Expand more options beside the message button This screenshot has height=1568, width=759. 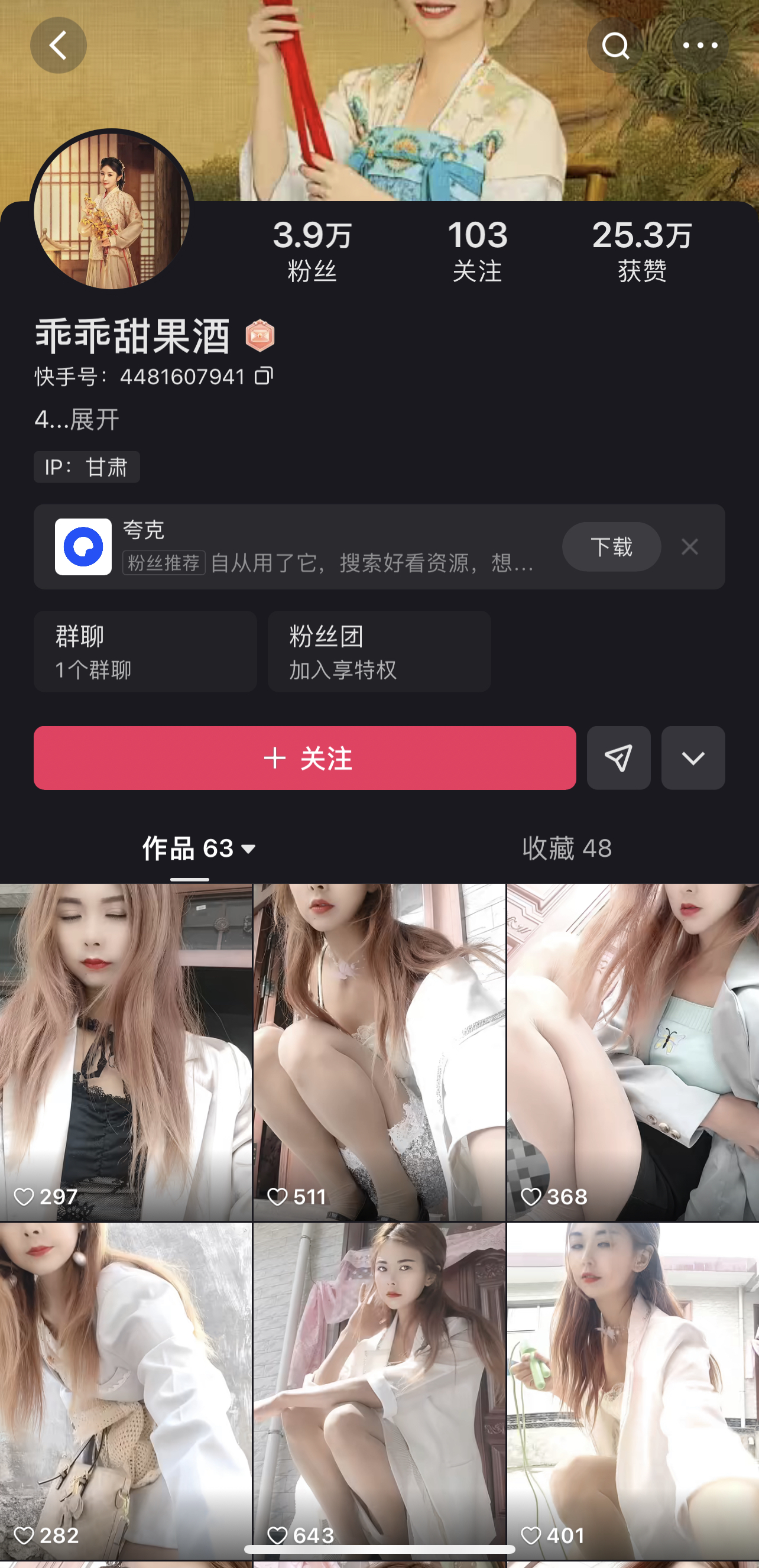(x=693, y=758)
